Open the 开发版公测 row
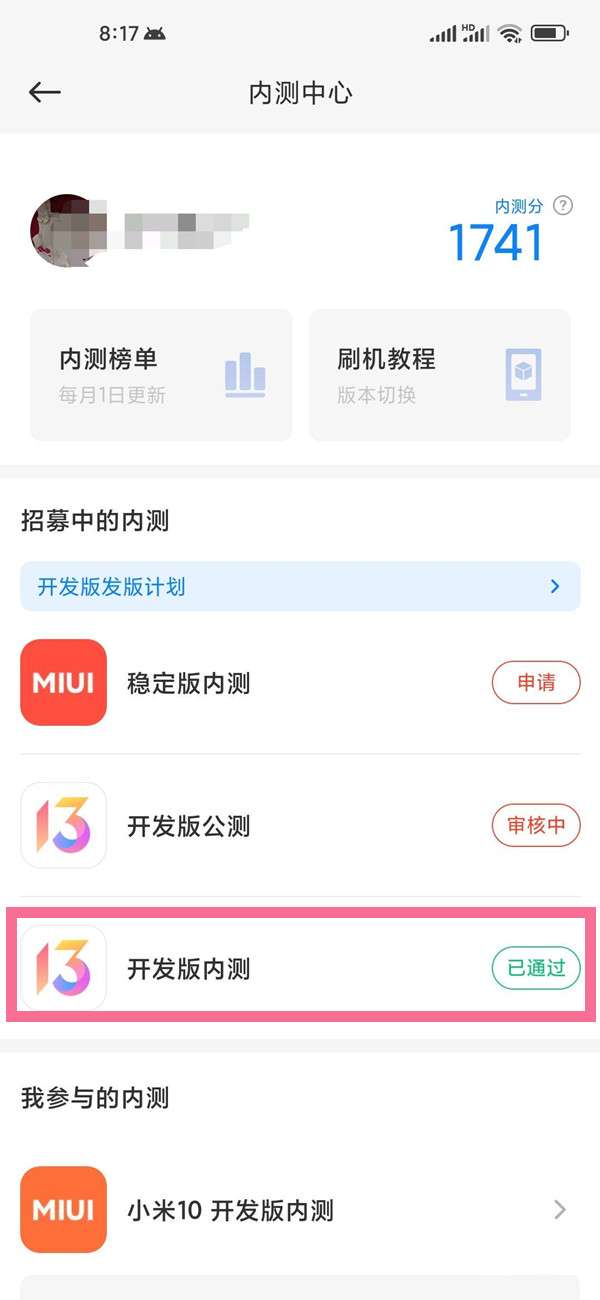The width and height of the screenshot is (600, 1300). (250, 826)
